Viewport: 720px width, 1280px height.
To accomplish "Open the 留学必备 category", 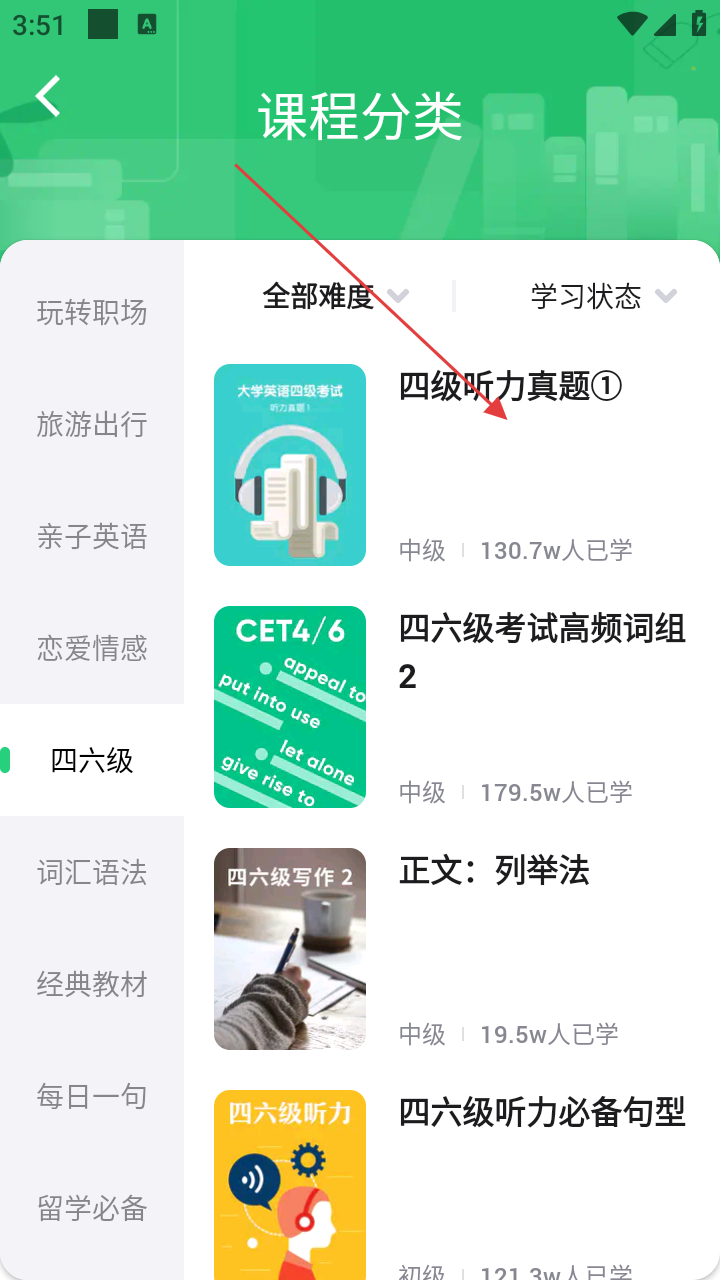I will pyautogui.click(x=92, y=1209).
